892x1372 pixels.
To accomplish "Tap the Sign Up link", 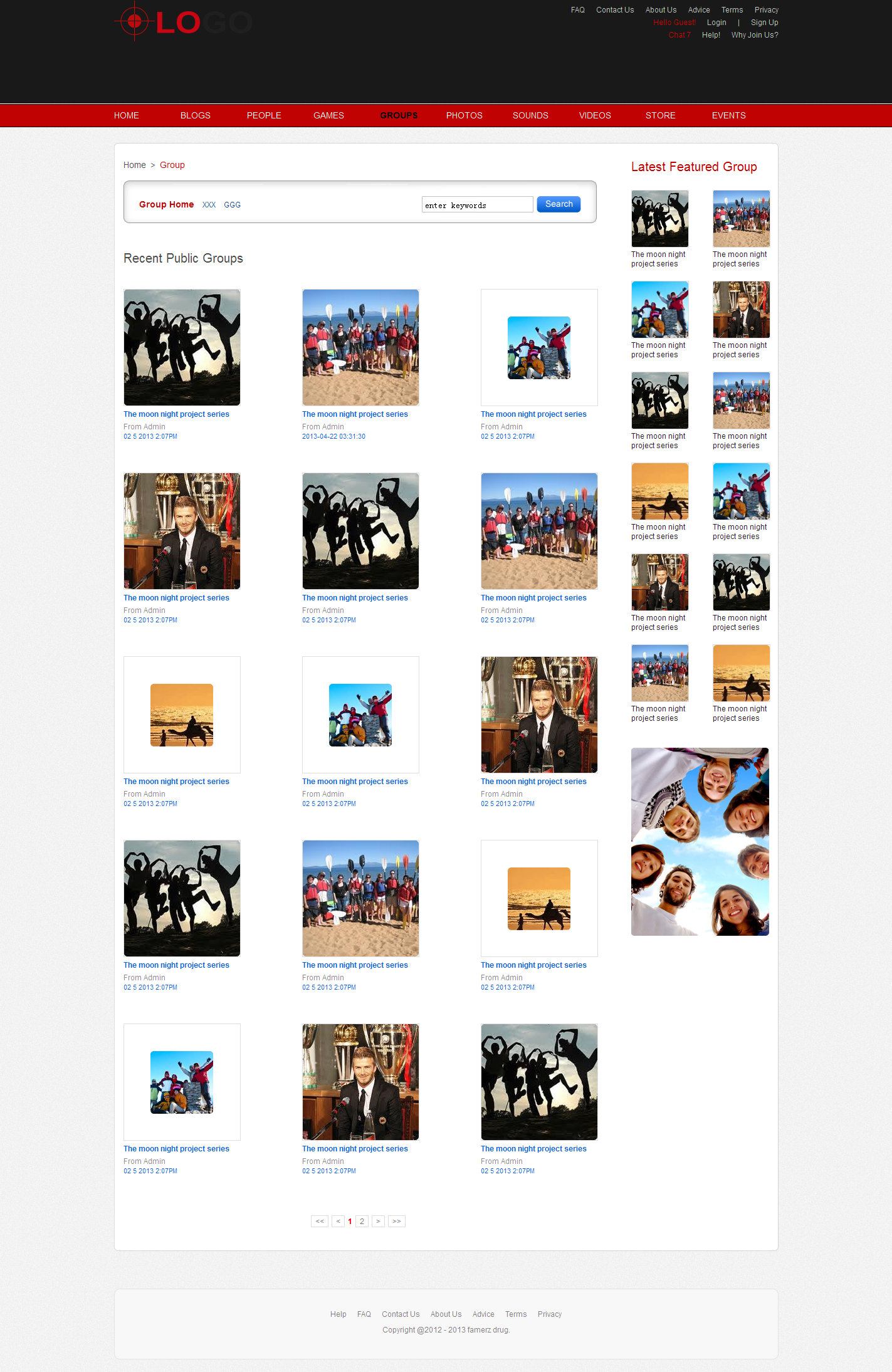I will pos(764,23).
